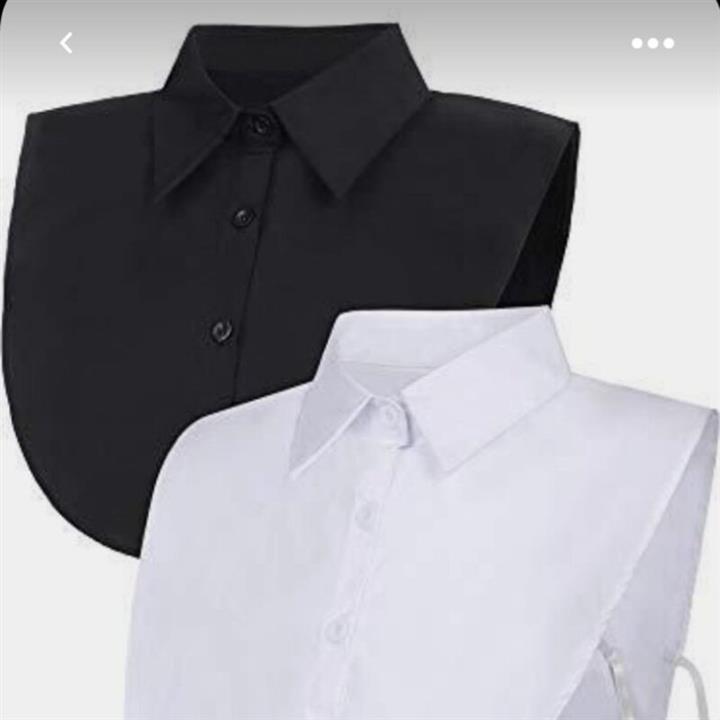Go back using the top arrow
The height and width of the screenshot is (720, 720).
66,43
